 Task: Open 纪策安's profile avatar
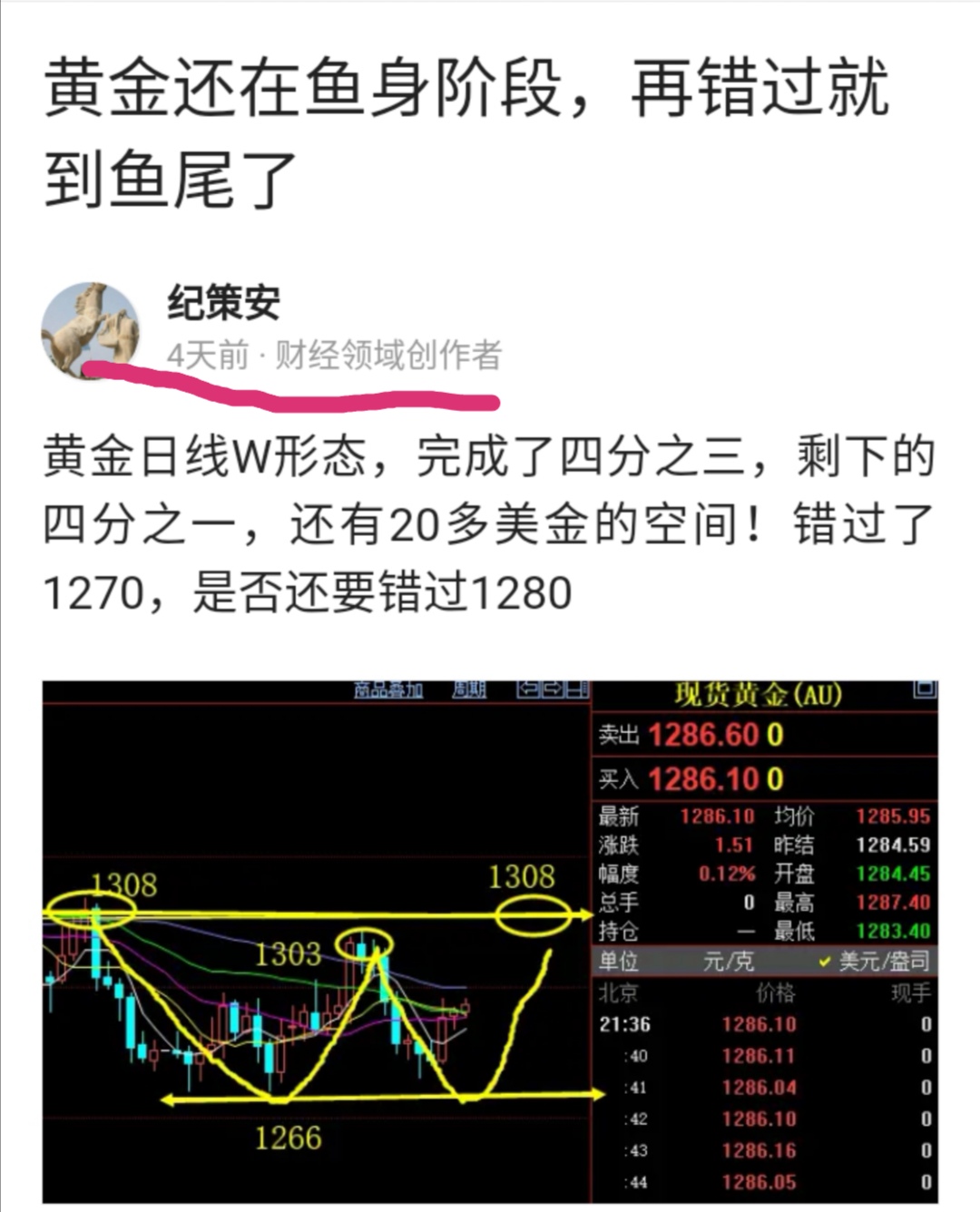point(91,330)
